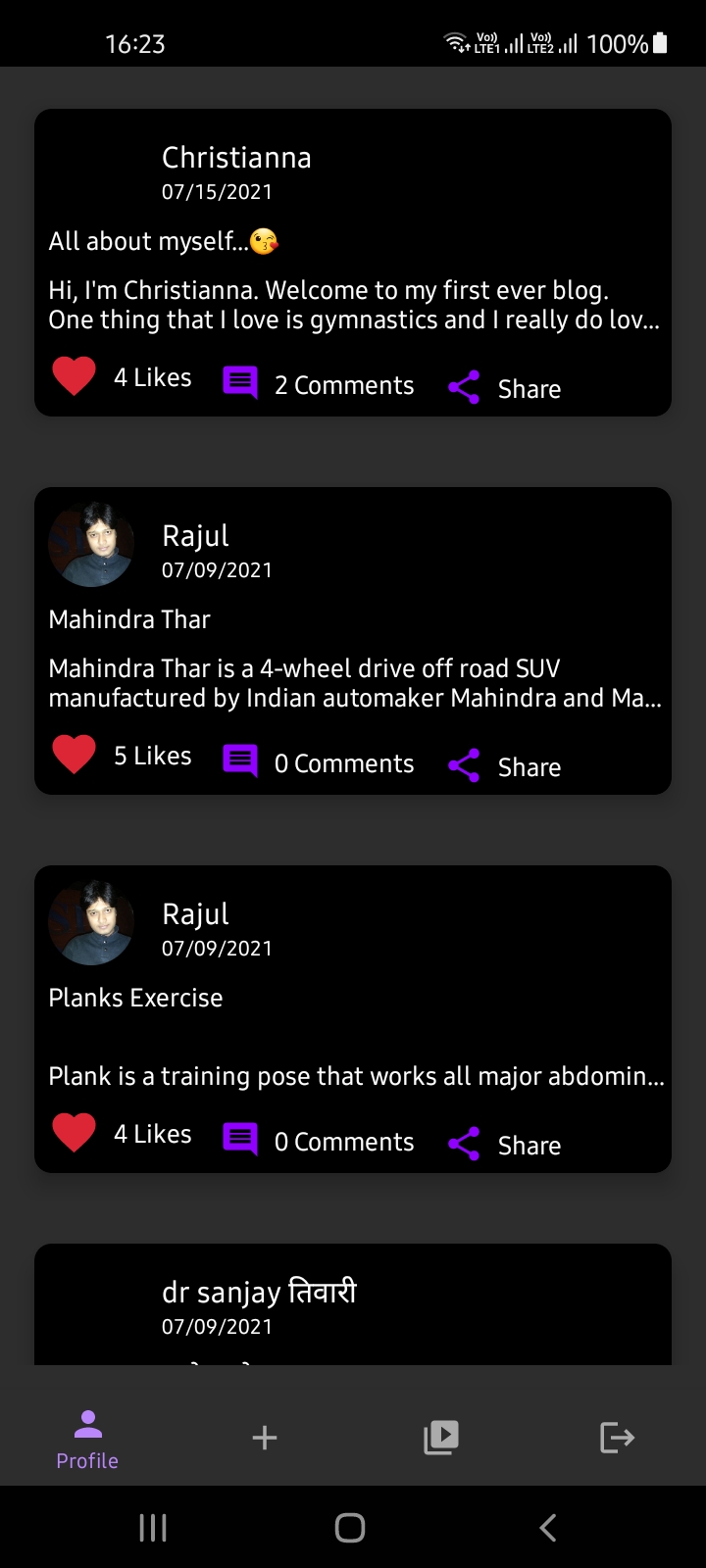The height and width of the screenshot is (1568, 706).
Task: Open the video library tab
Action: [441, 1438]
